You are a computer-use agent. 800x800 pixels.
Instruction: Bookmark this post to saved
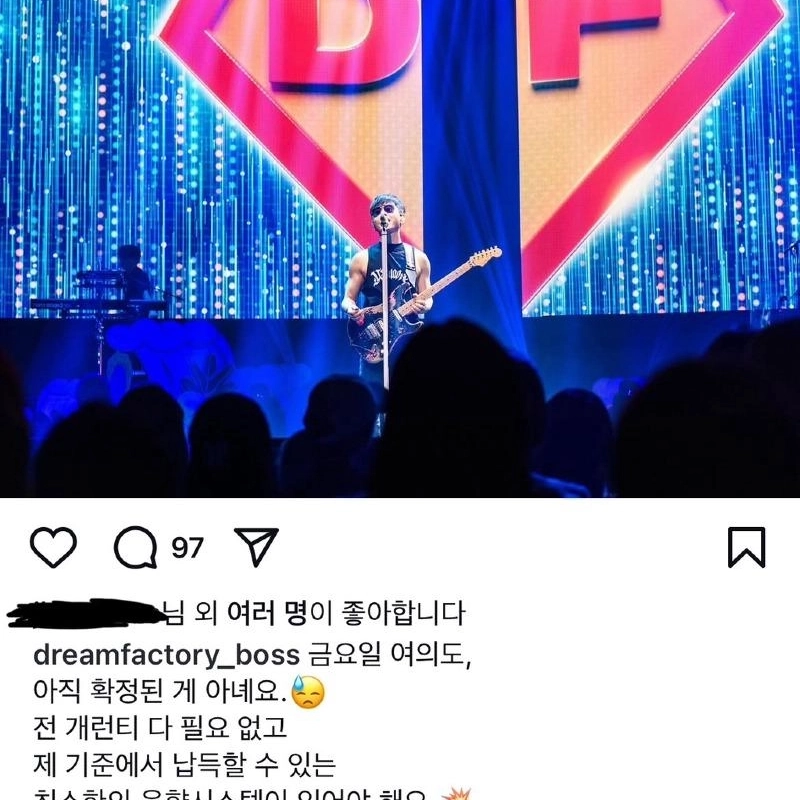click(x=746, y=548)
